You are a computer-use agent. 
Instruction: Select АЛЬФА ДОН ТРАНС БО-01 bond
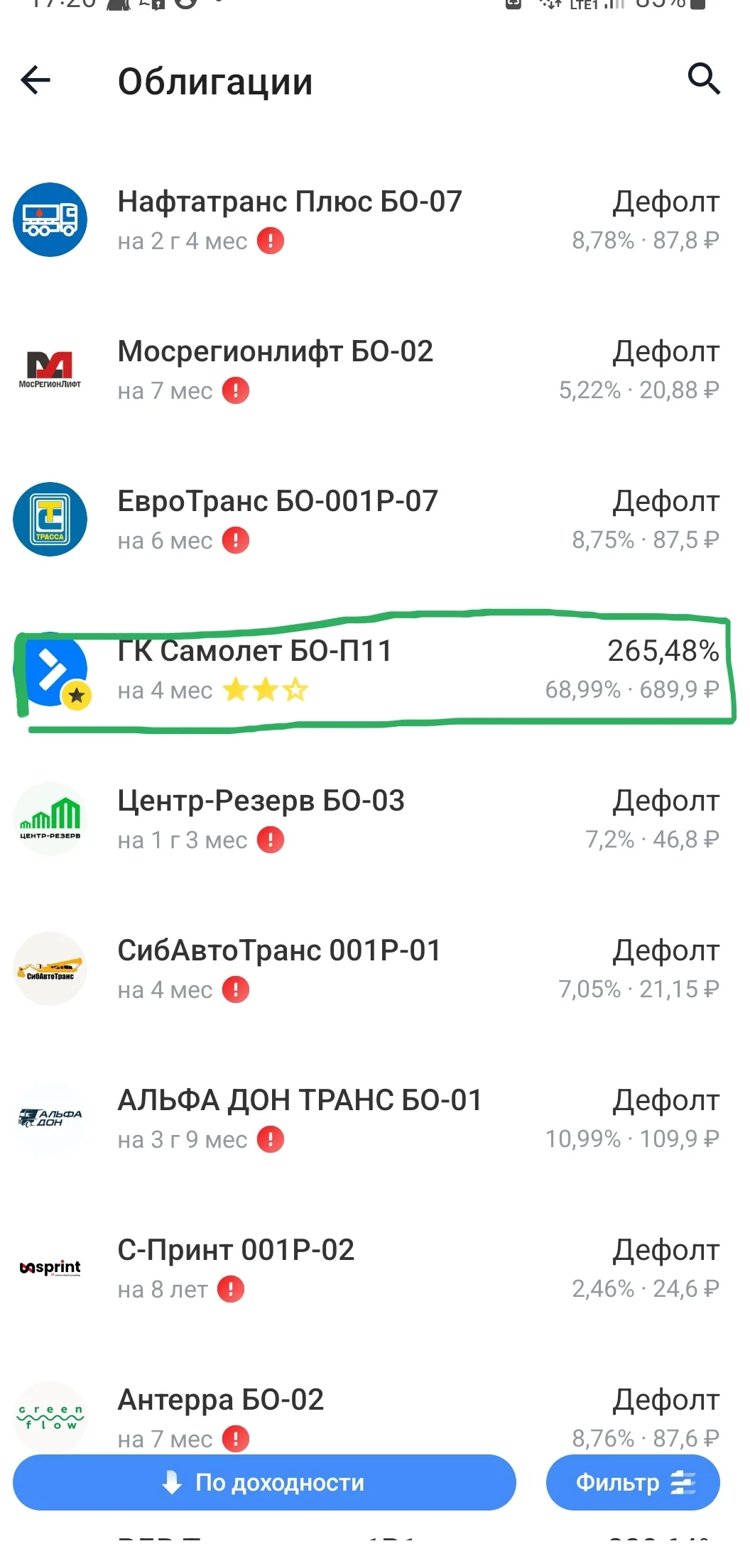pyautogui.click(x=375, y=1119)
